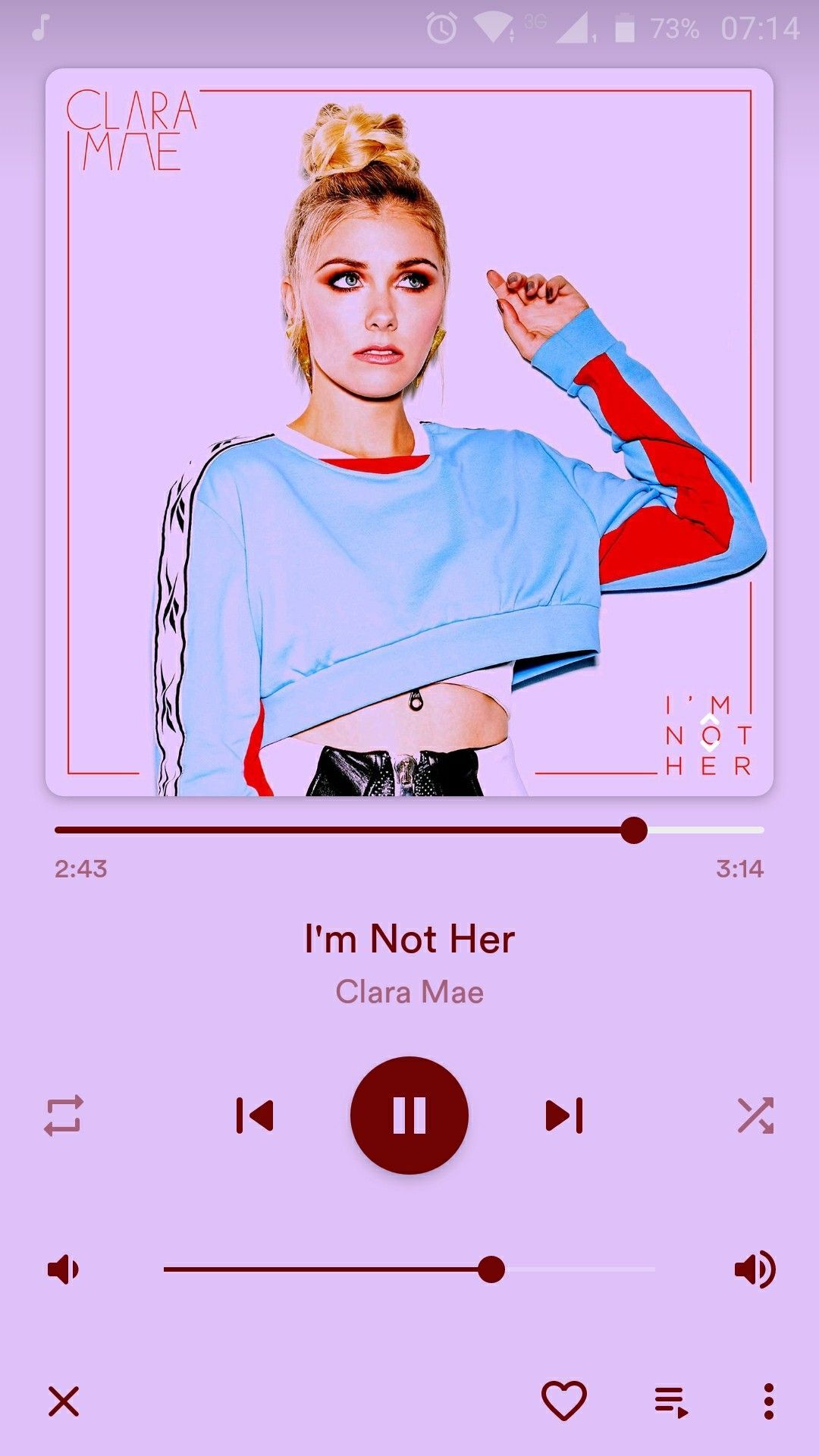Open the three-dot overflow menu
Screen dimensions: 819x1456
pyautogui.click(x=768, y=1401)
